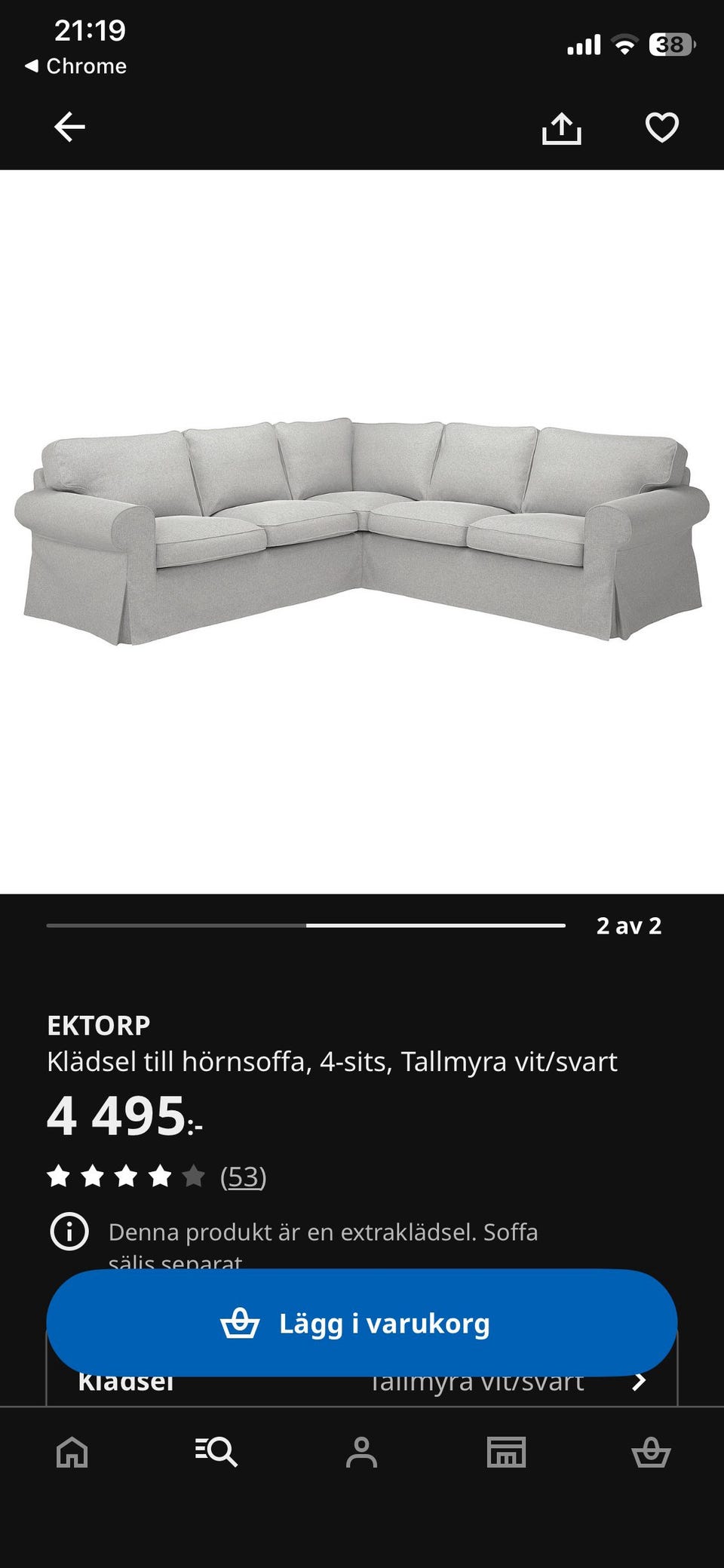Switch to the Home tab
The image size is (724, 1568).
click(x=72, y=1451)
